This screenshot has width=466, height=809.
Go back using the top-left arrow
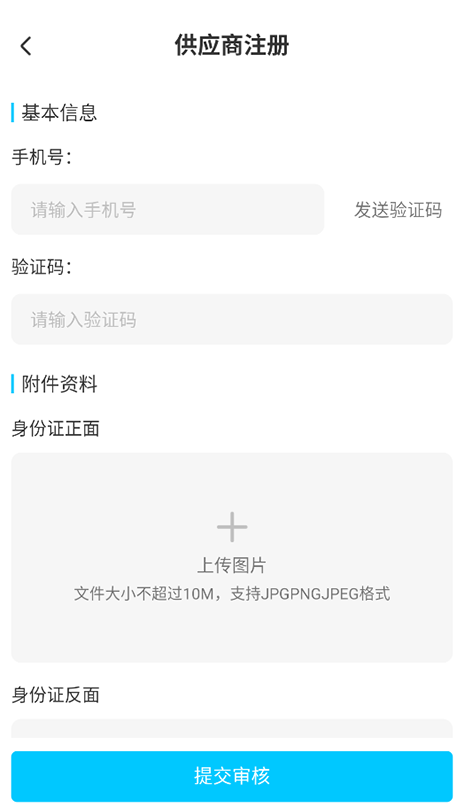pos(26,46)
